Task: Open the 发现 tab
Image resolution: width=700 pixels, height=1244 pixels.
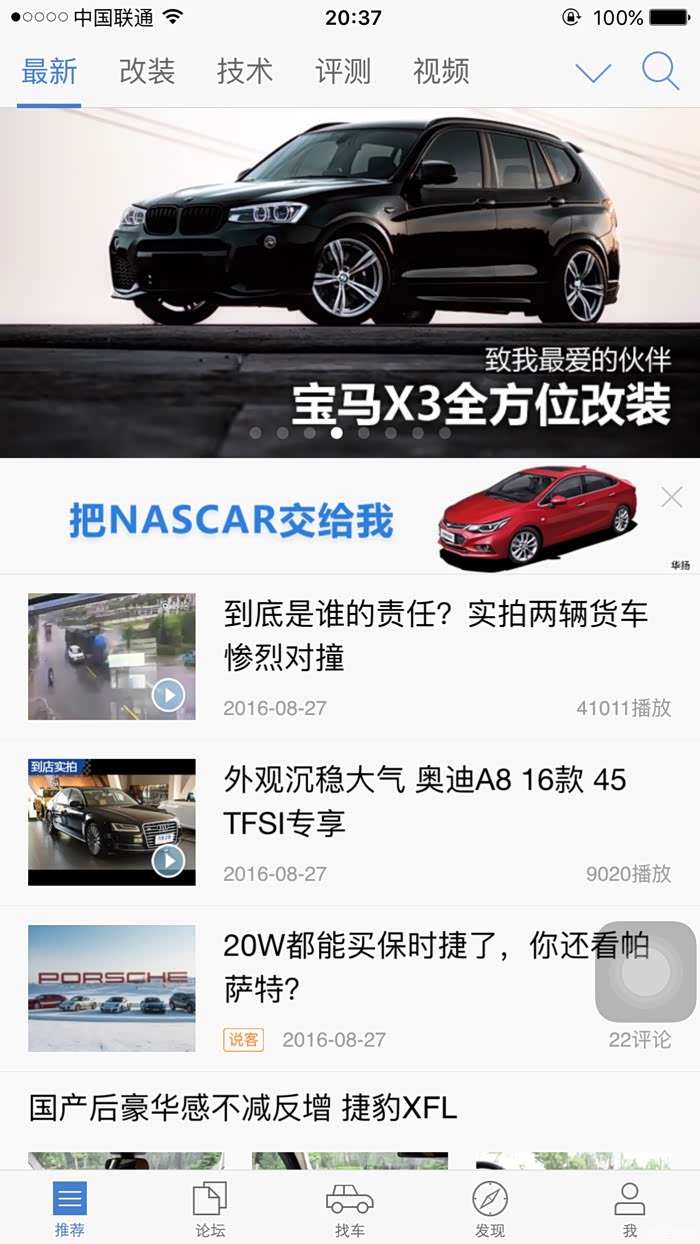Action: [x=490, y=1208]
